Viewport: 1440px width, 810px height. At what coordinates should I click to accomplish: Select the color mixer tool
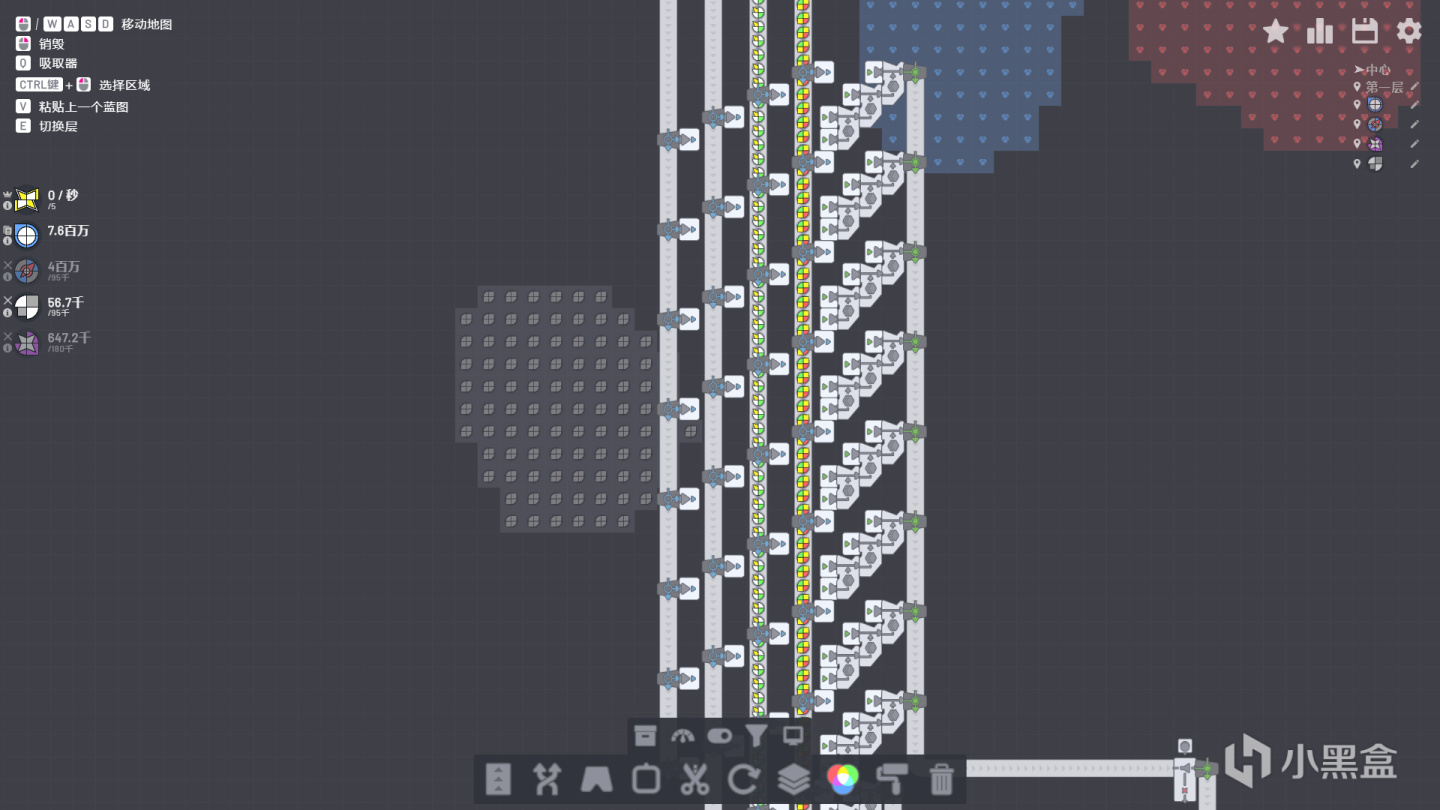click(x=842, y=779)
